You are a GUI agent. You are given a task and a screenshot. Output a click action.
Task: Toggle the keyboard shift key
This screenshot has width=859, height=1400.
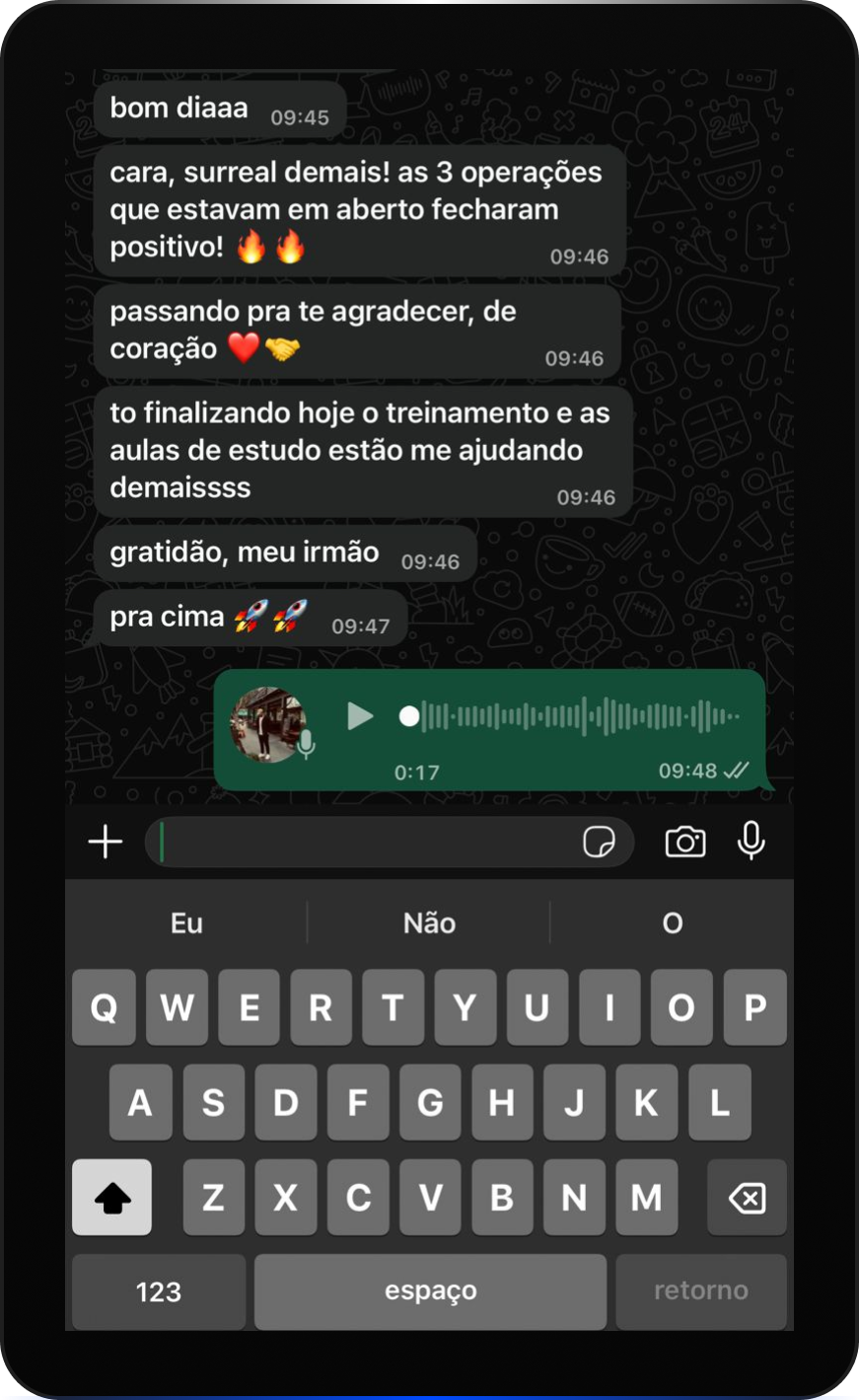click(x=112, y=1198)
